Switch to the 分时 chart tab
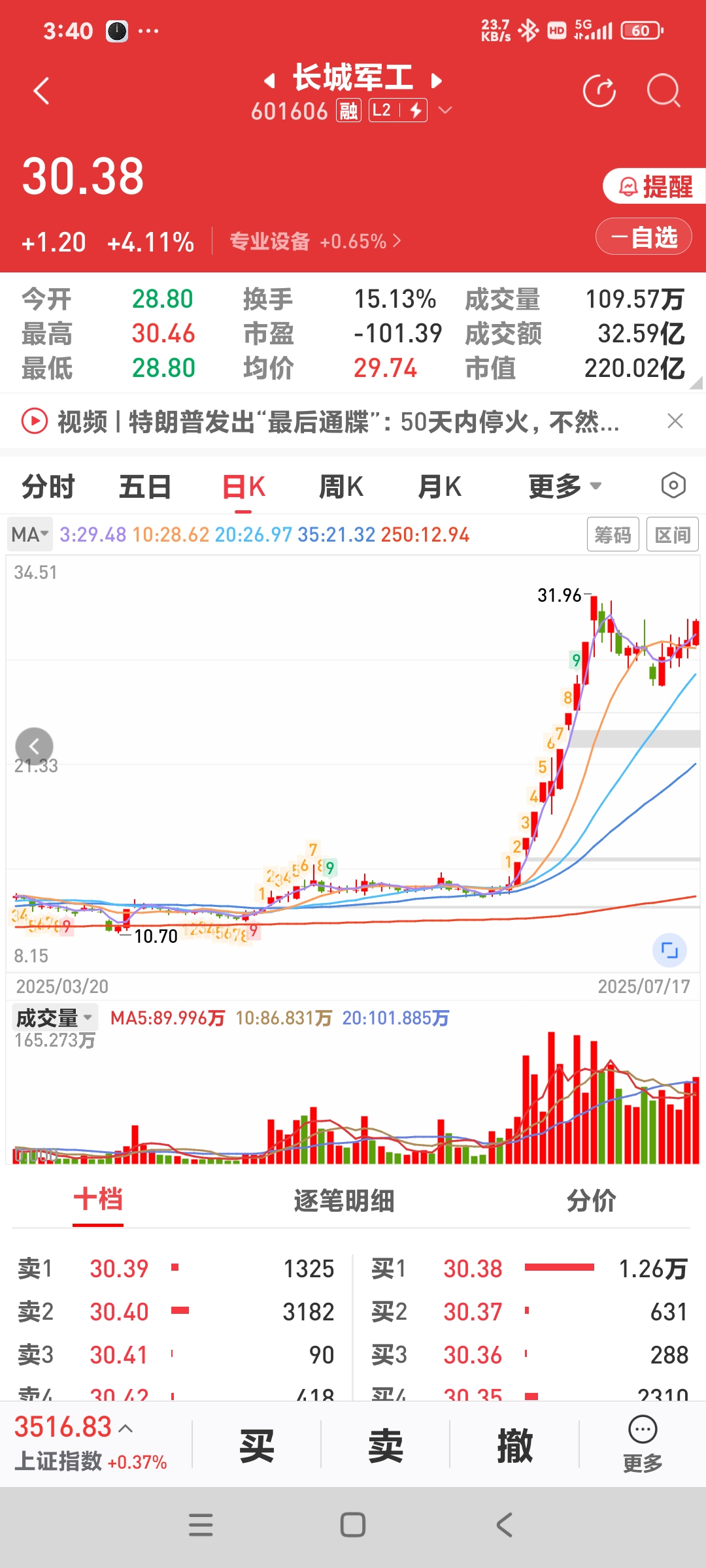 [48, 487]
